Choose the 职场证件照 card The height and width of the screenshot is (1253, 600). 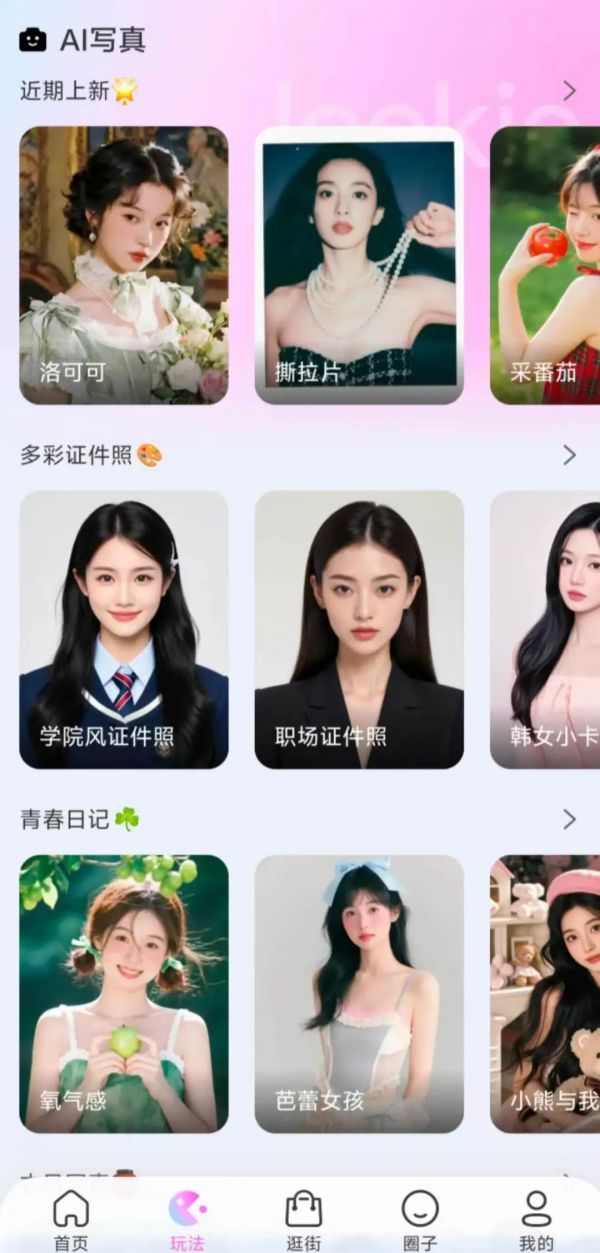(359, 629)
